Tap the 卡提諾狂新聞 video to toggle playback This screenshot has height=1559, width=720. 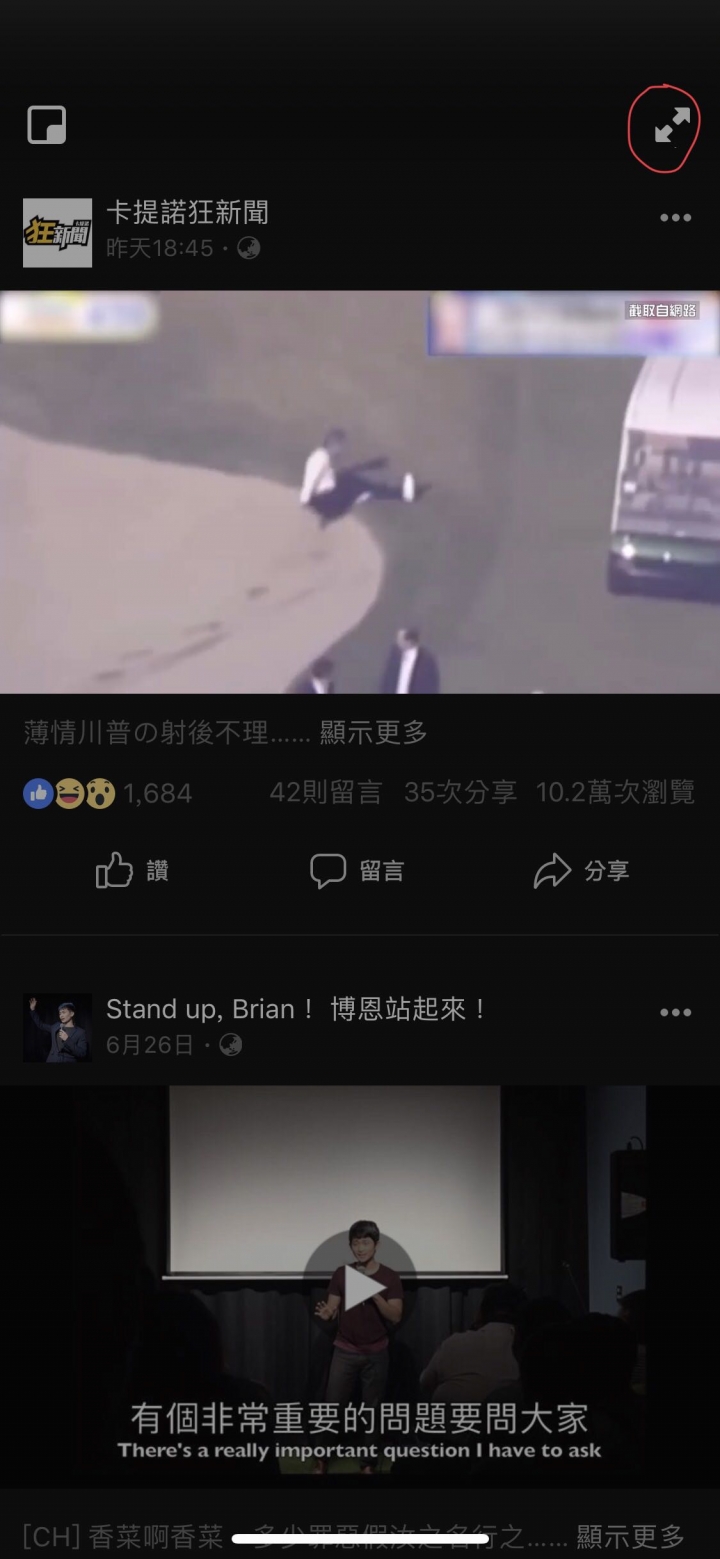click(x=360, y=492)
